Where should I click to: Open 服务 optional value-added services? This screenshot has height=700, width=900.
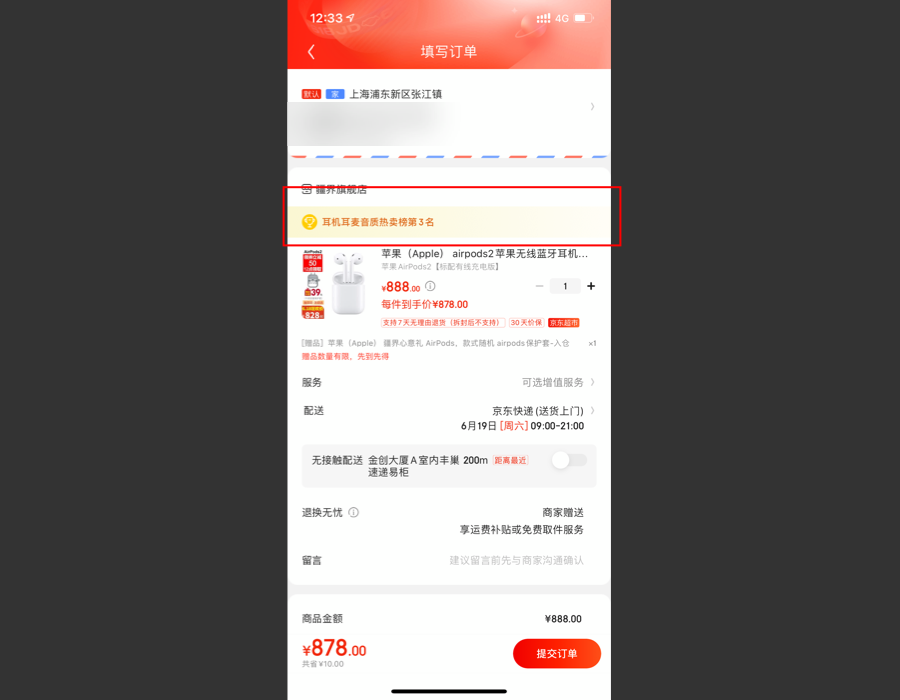[555, 382]
